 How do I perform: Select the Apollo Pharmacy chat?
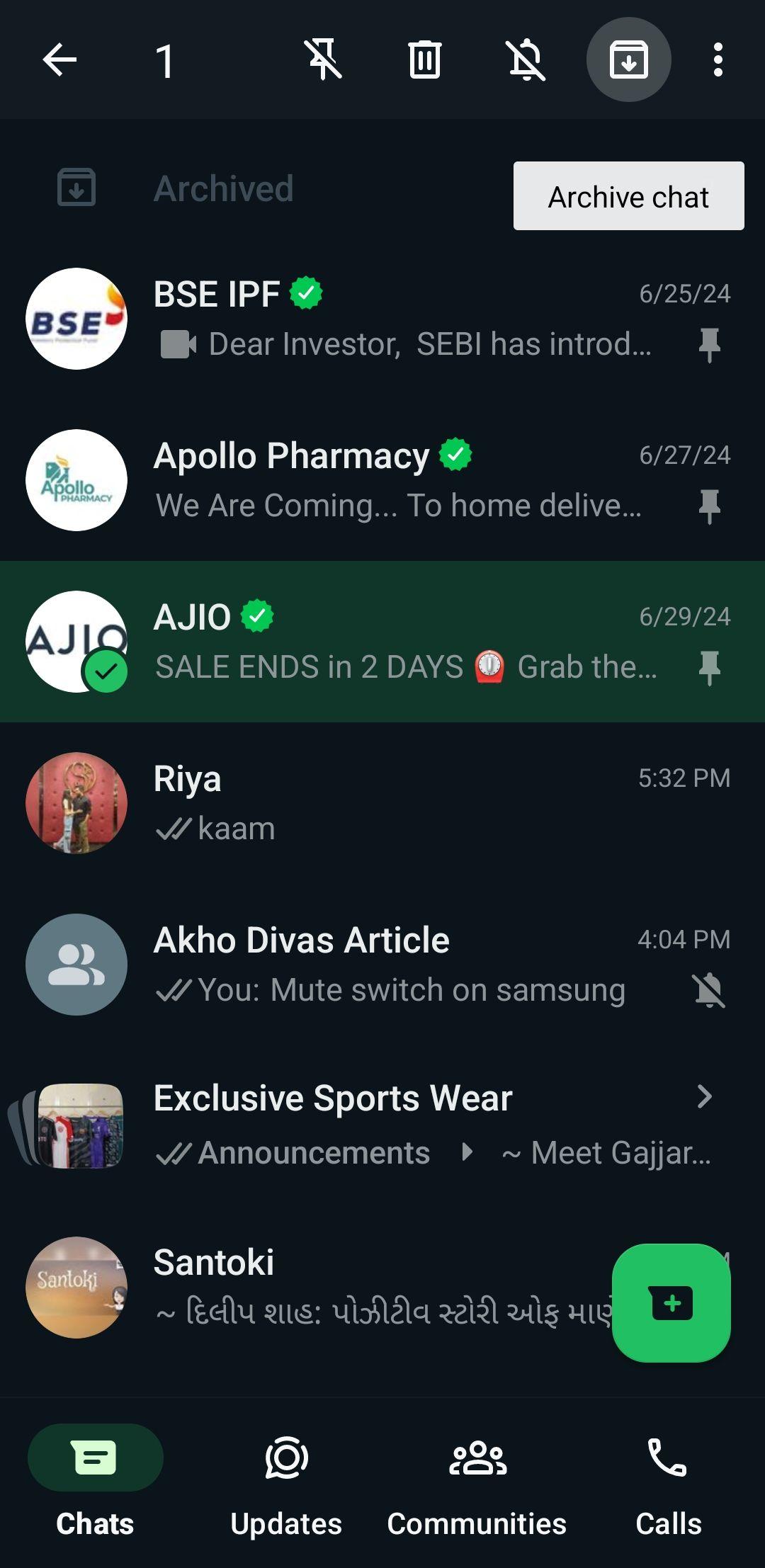click(x=382, y=480)
